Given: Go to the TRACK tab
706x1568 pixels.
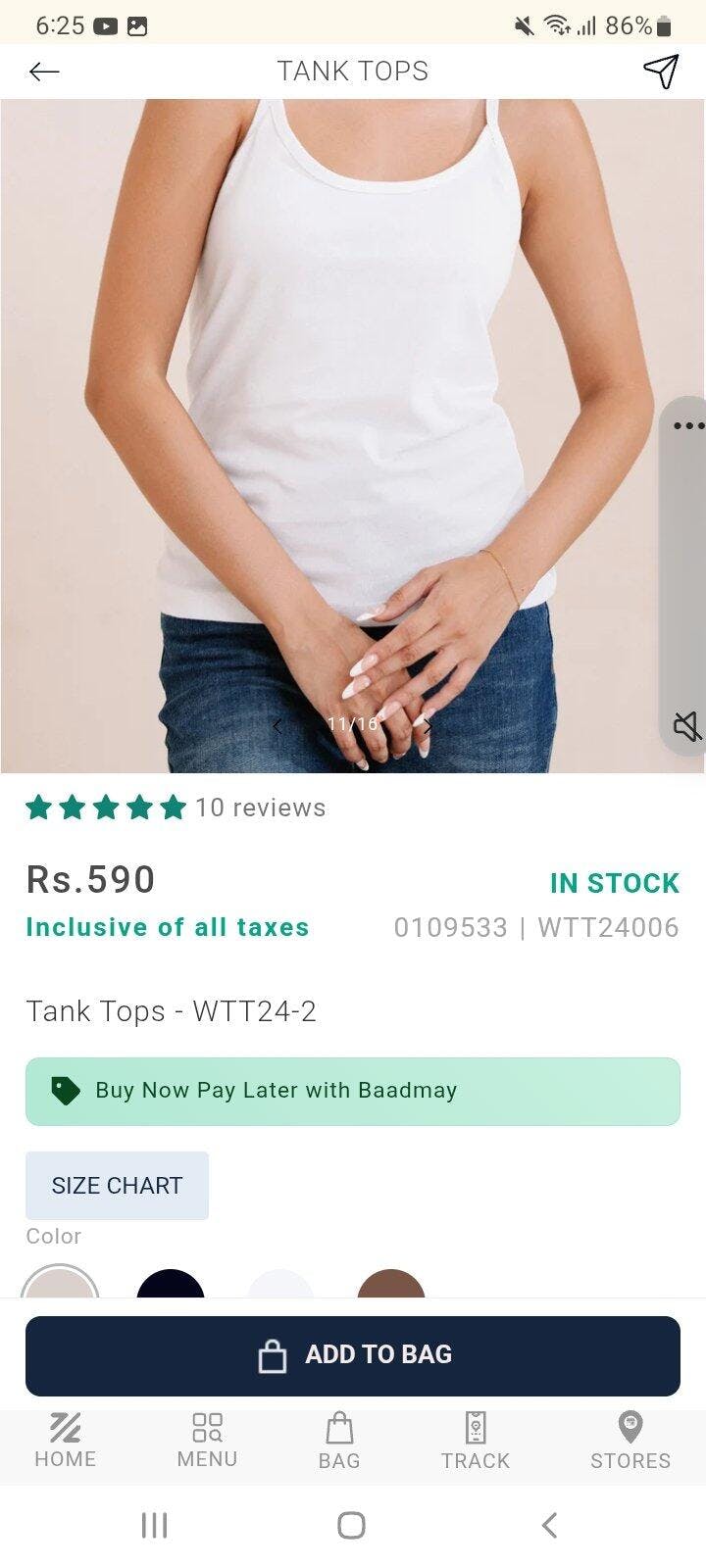Looking at the screenshot, I should click(476, 1441).
